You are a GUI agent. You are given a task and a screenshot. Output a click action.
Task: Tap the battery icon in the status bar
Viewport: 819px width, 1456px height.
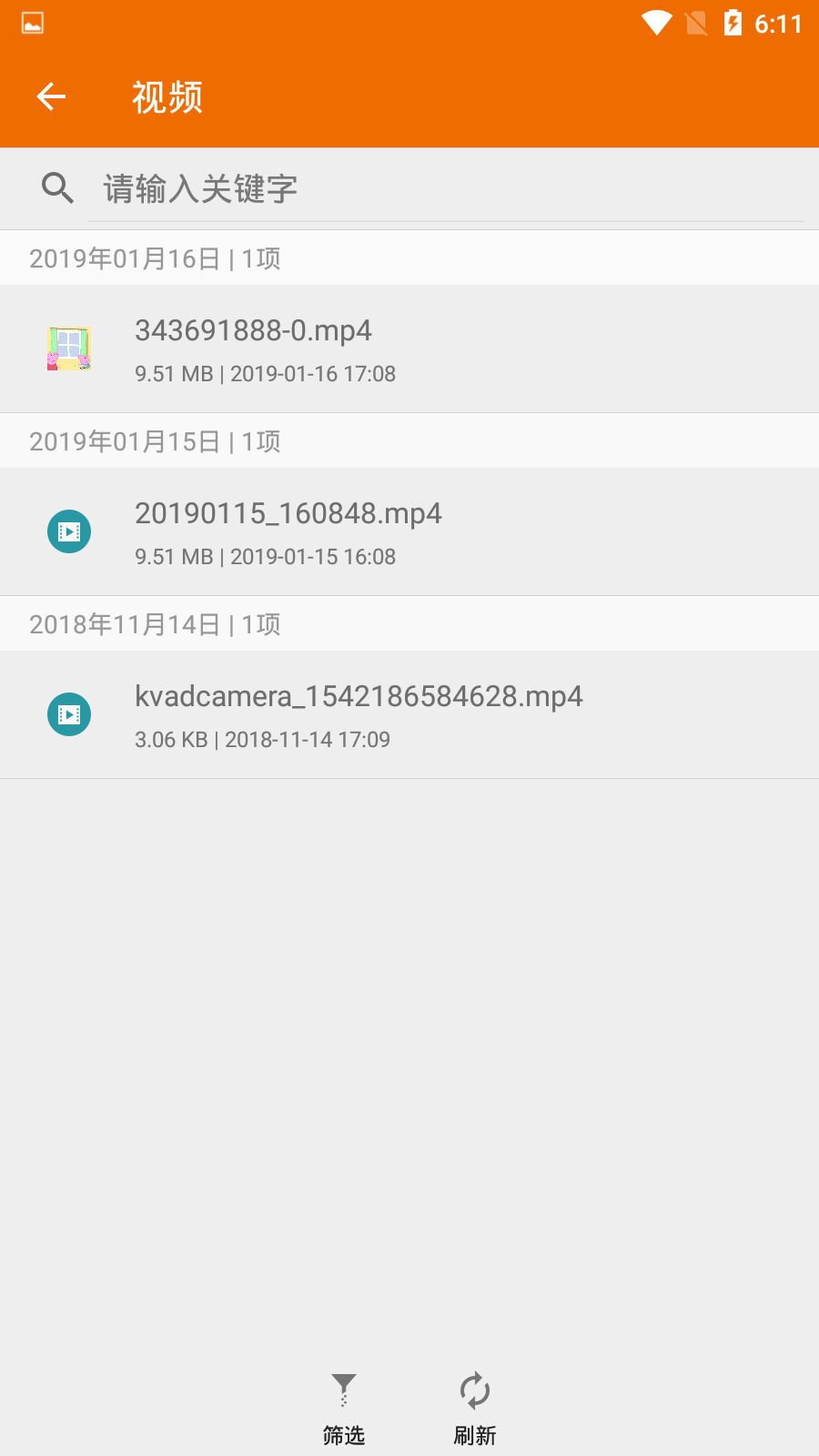point(733,24)
